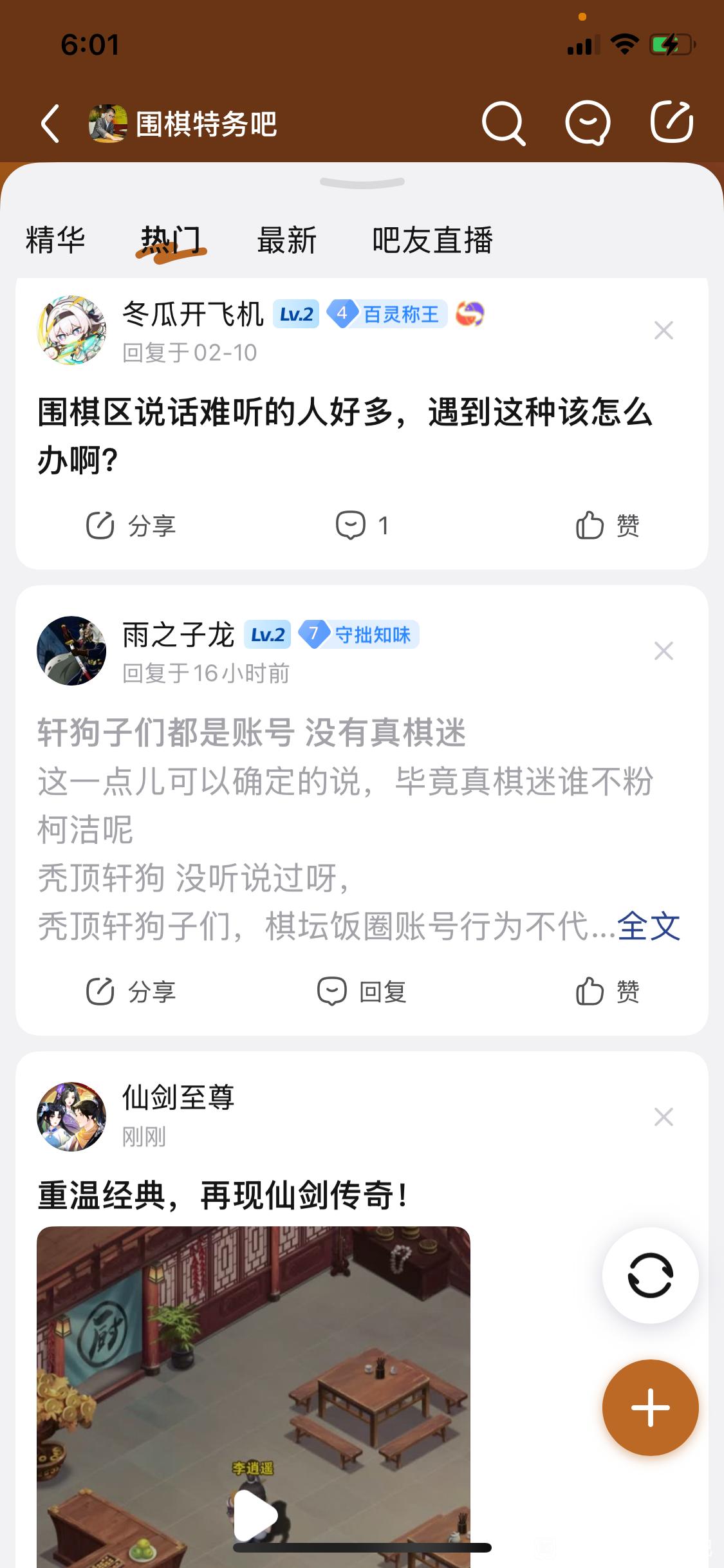This screenshot has width=724, height=1568.
Task: Share the post by 冬瓜开飞机
Action: (131, 526)
